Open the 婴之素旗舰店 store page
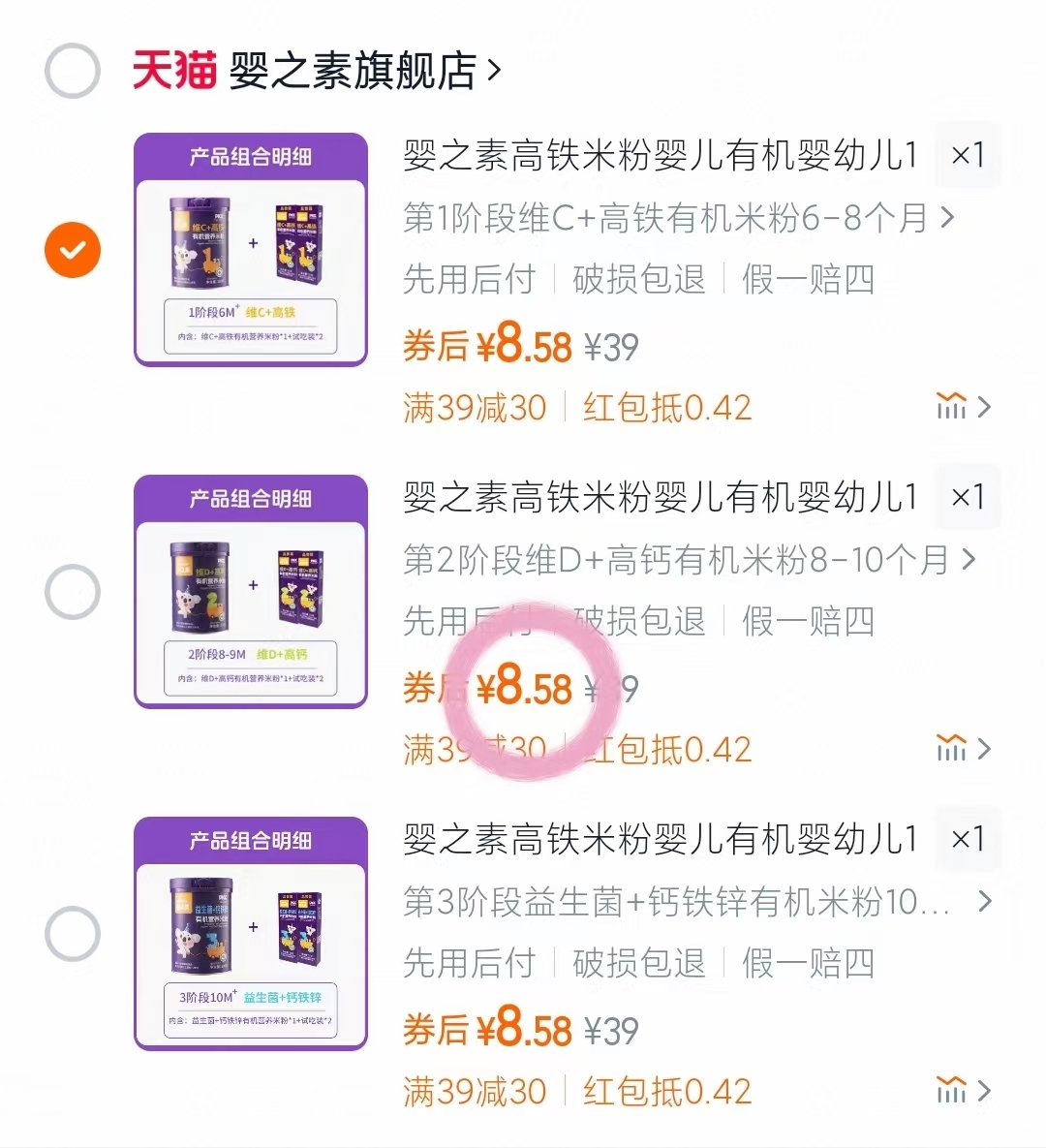 click(354, 71)
